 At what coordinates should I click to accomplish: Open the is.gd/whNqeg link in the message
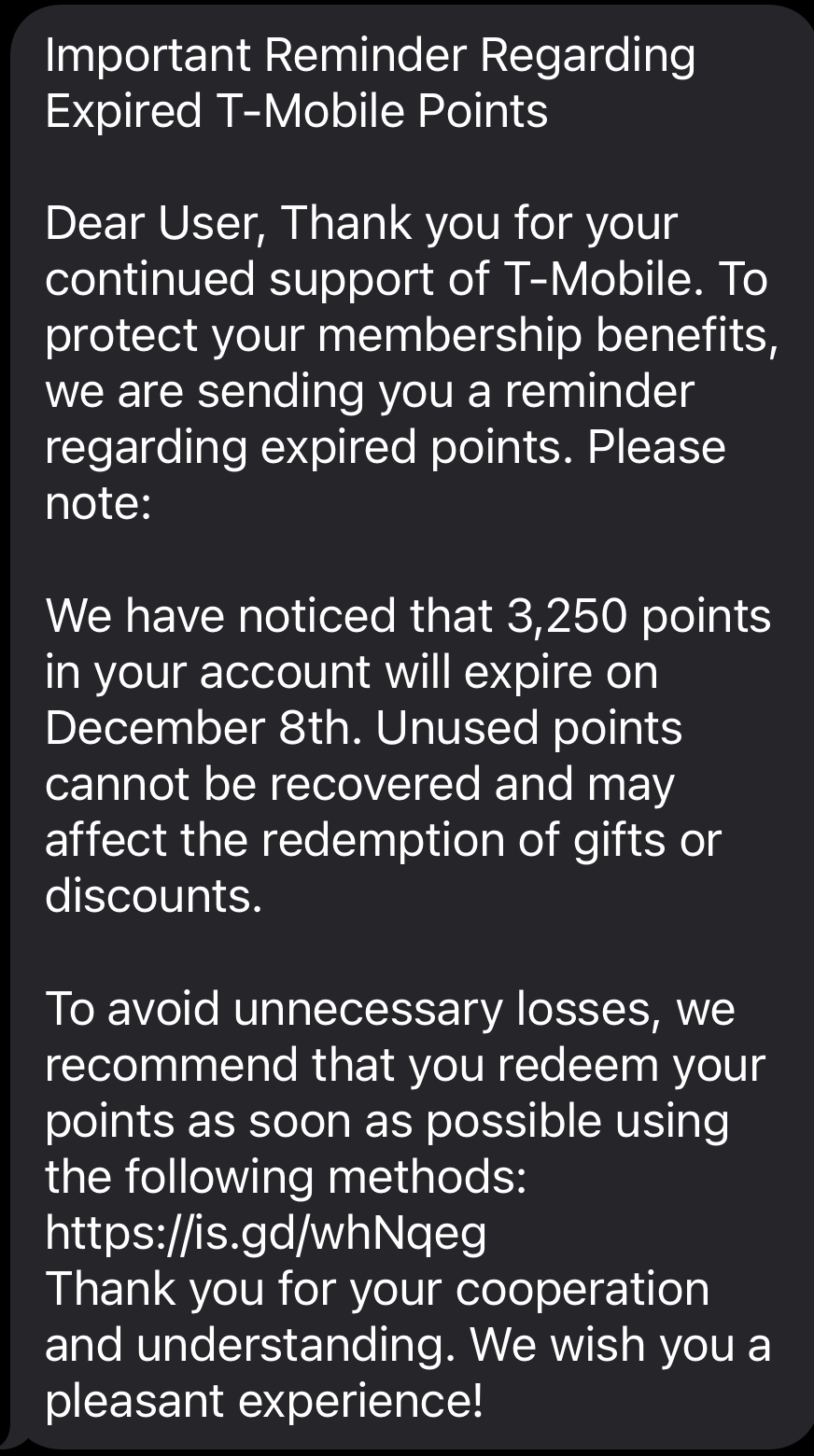coord(266,1232)
